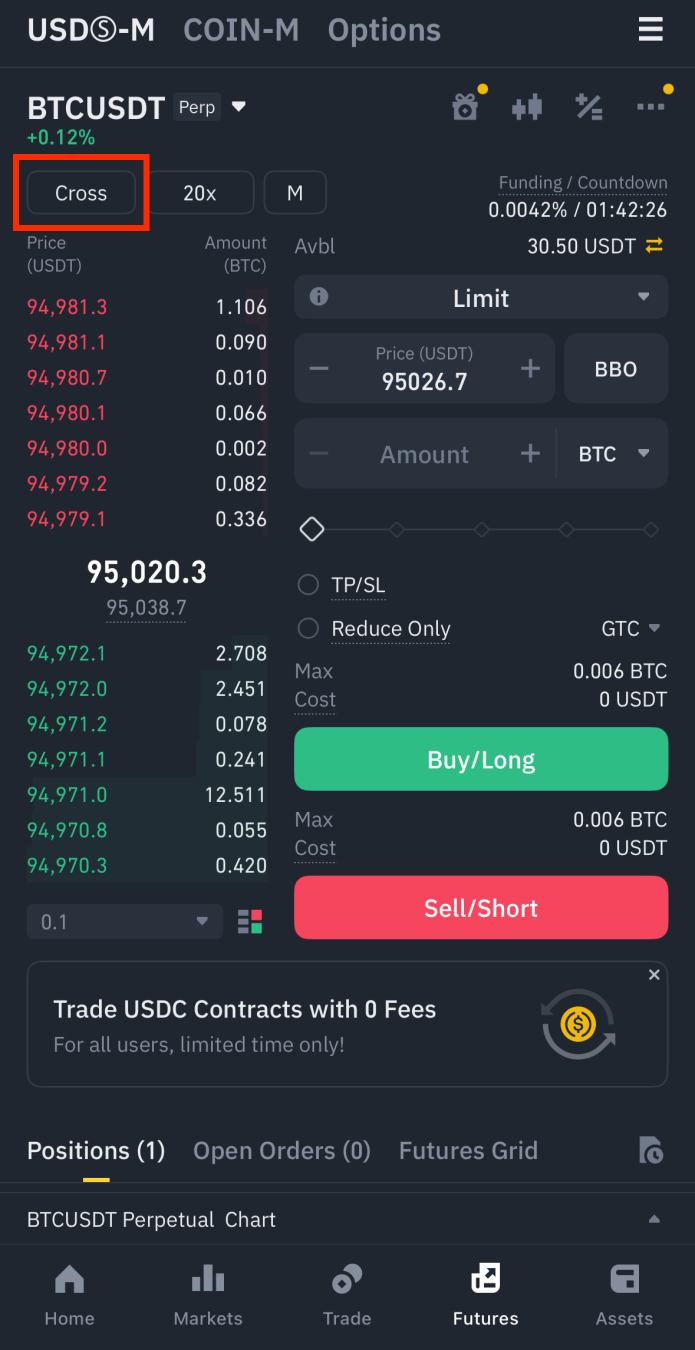Open the gift rewards icon
Viewport: 695px width, 1350px height.
click(x=465, y=107)
